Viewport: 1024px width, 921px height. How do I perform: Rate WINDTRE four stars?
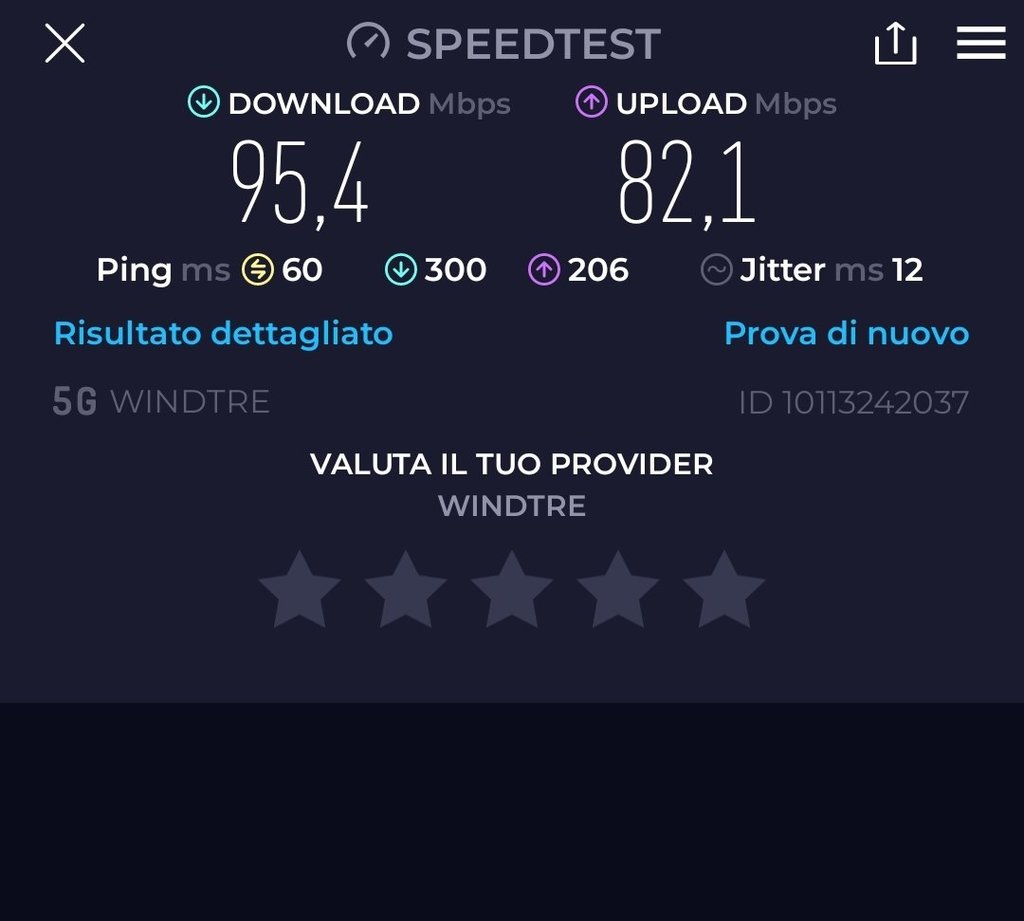pyautogui.click(x=618, y=590)
